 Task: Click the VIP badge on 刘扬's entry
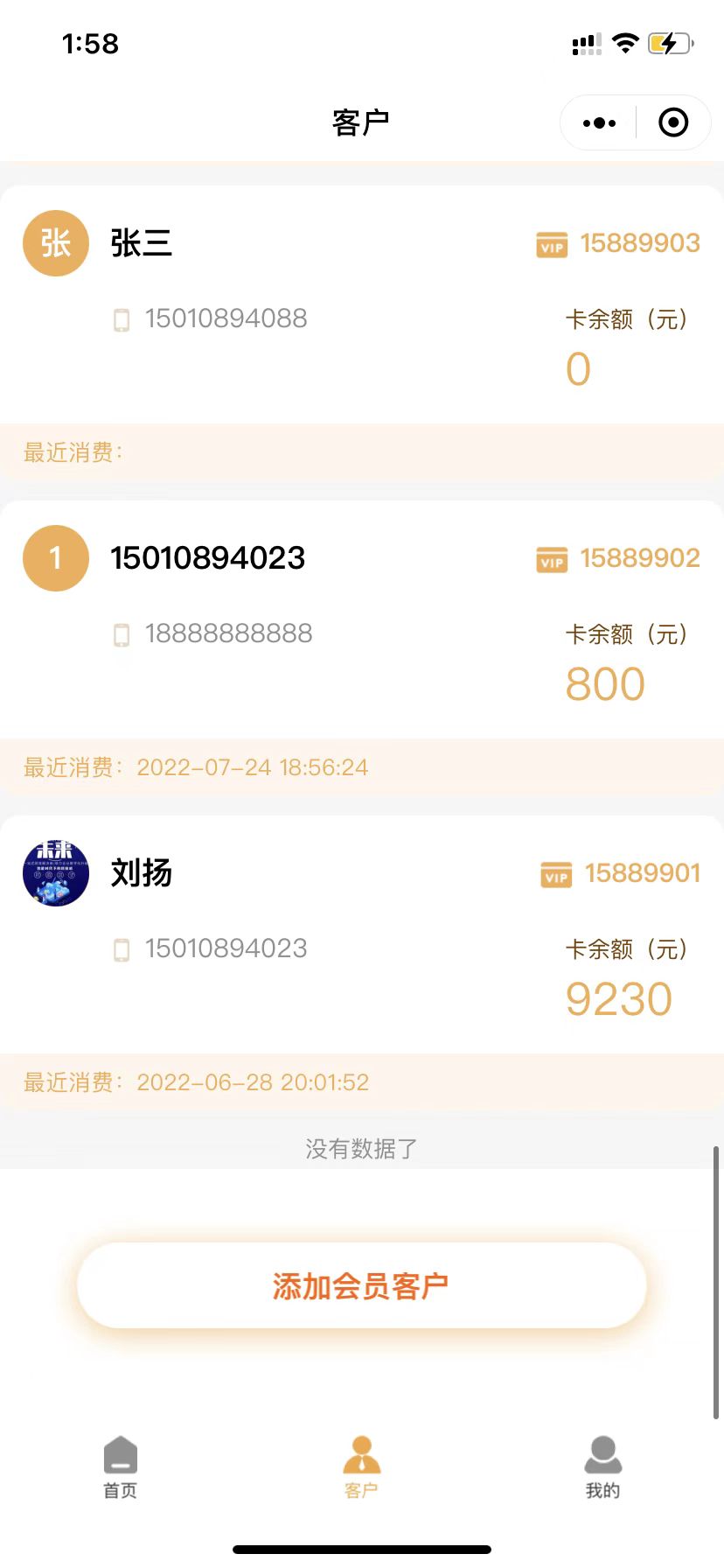pos(556,875)
